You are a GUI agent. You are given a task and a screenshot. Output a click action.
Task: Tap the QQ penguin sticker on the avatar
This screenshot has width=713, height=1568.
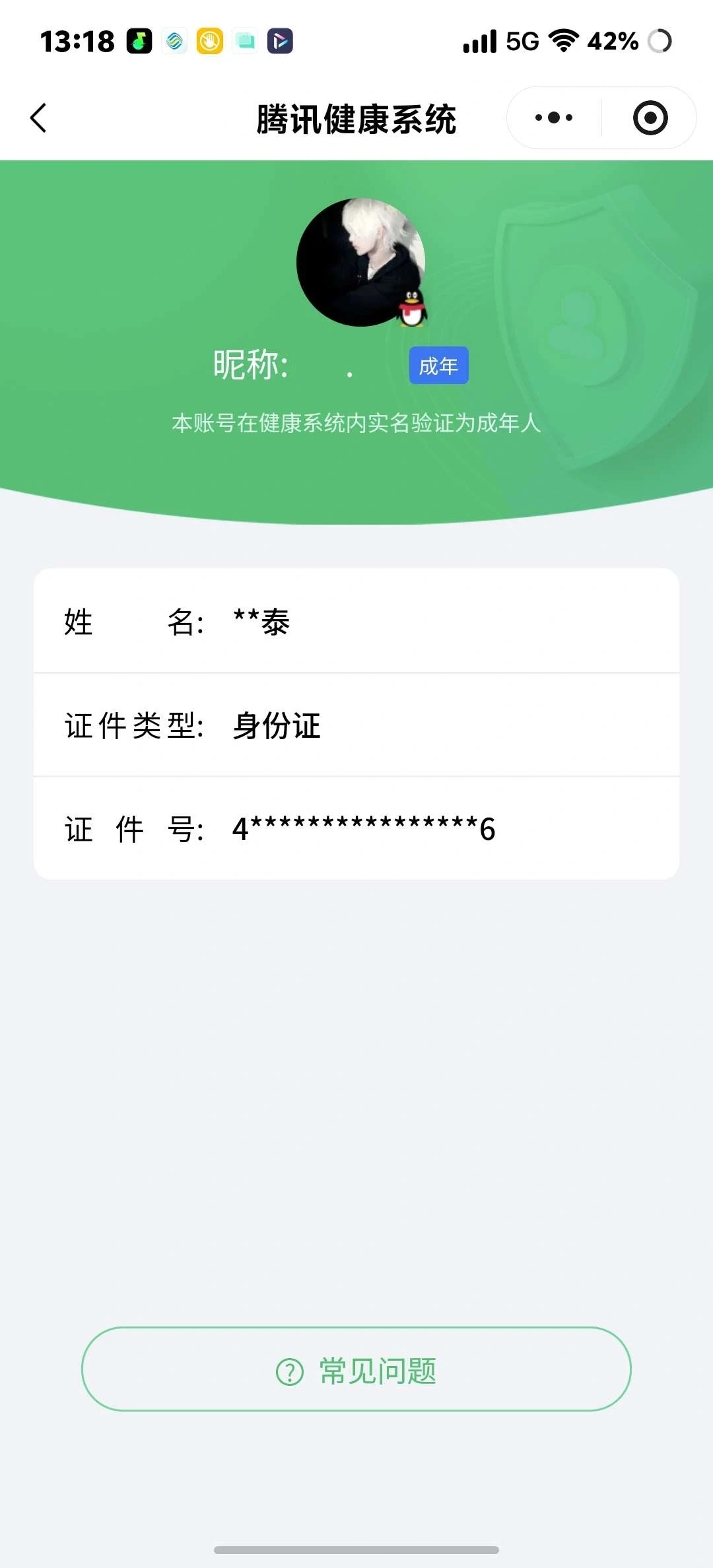coord(411,308)
